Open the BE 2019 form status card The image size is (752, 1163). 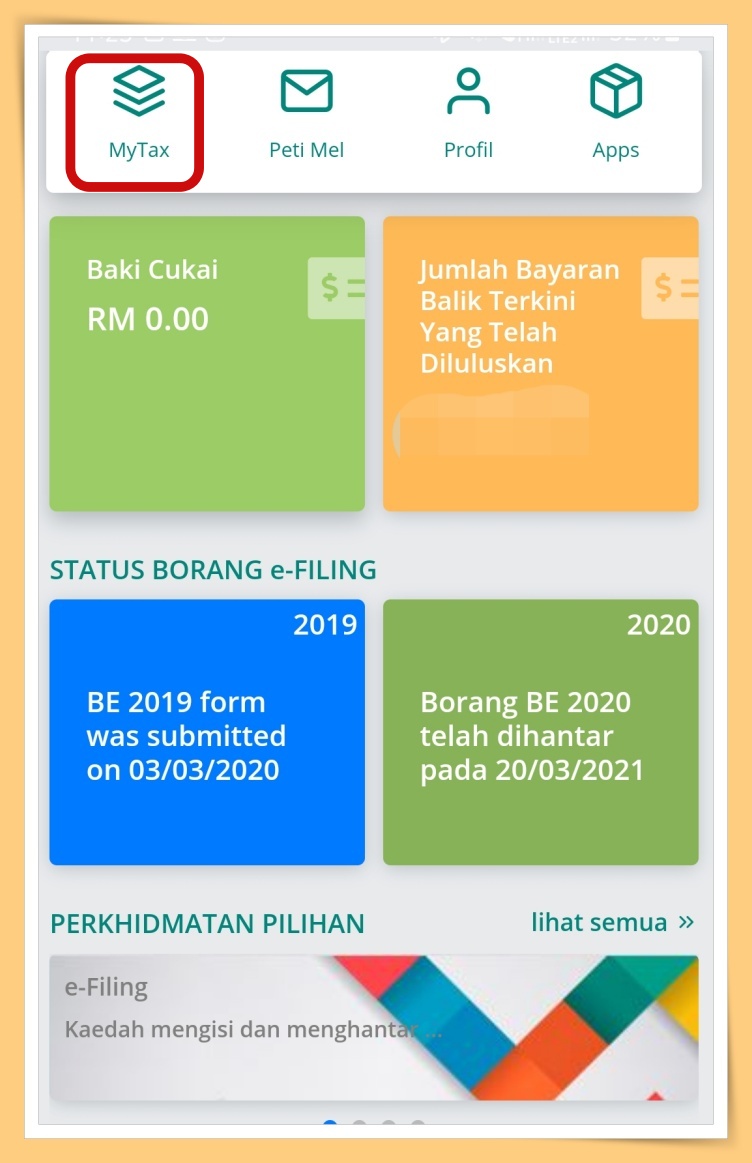pyautogui.click(x=207, y=732)
